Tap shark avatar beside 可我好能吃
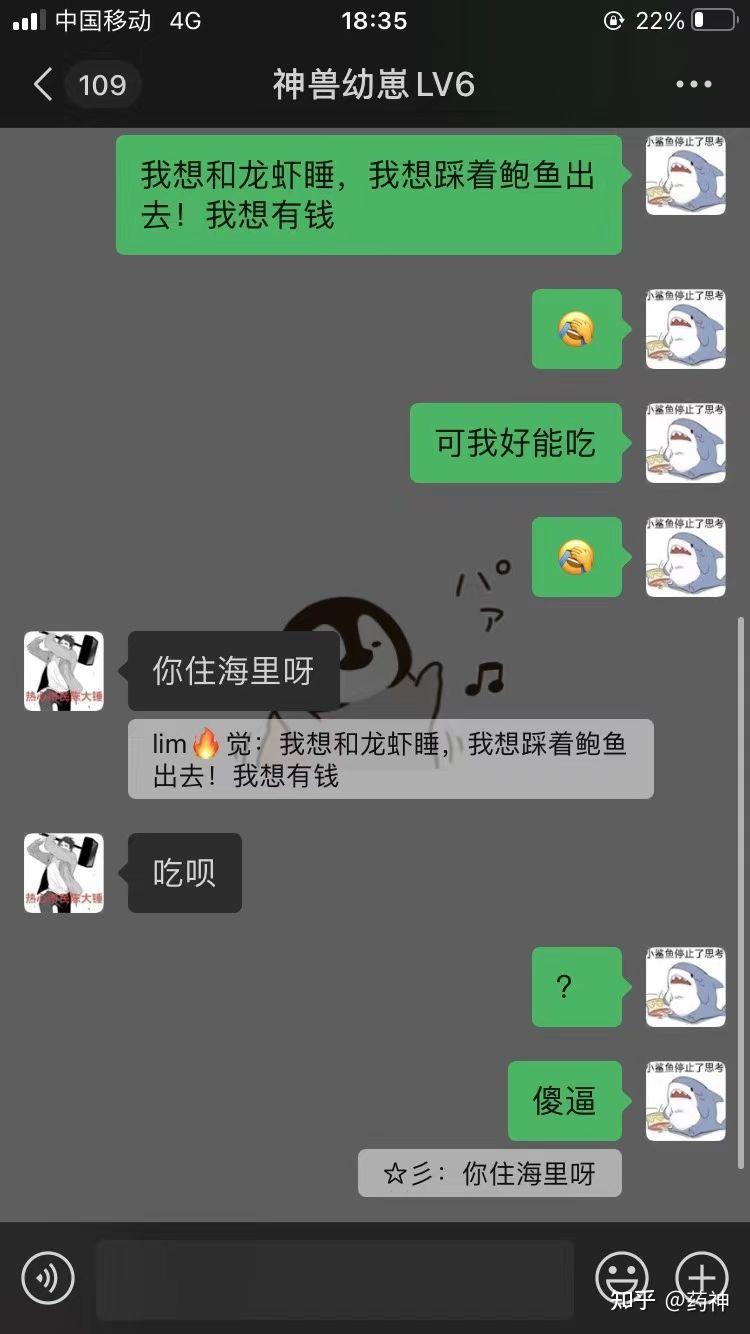This screenshot has width=750, height=1334. (x=686, y=443)
